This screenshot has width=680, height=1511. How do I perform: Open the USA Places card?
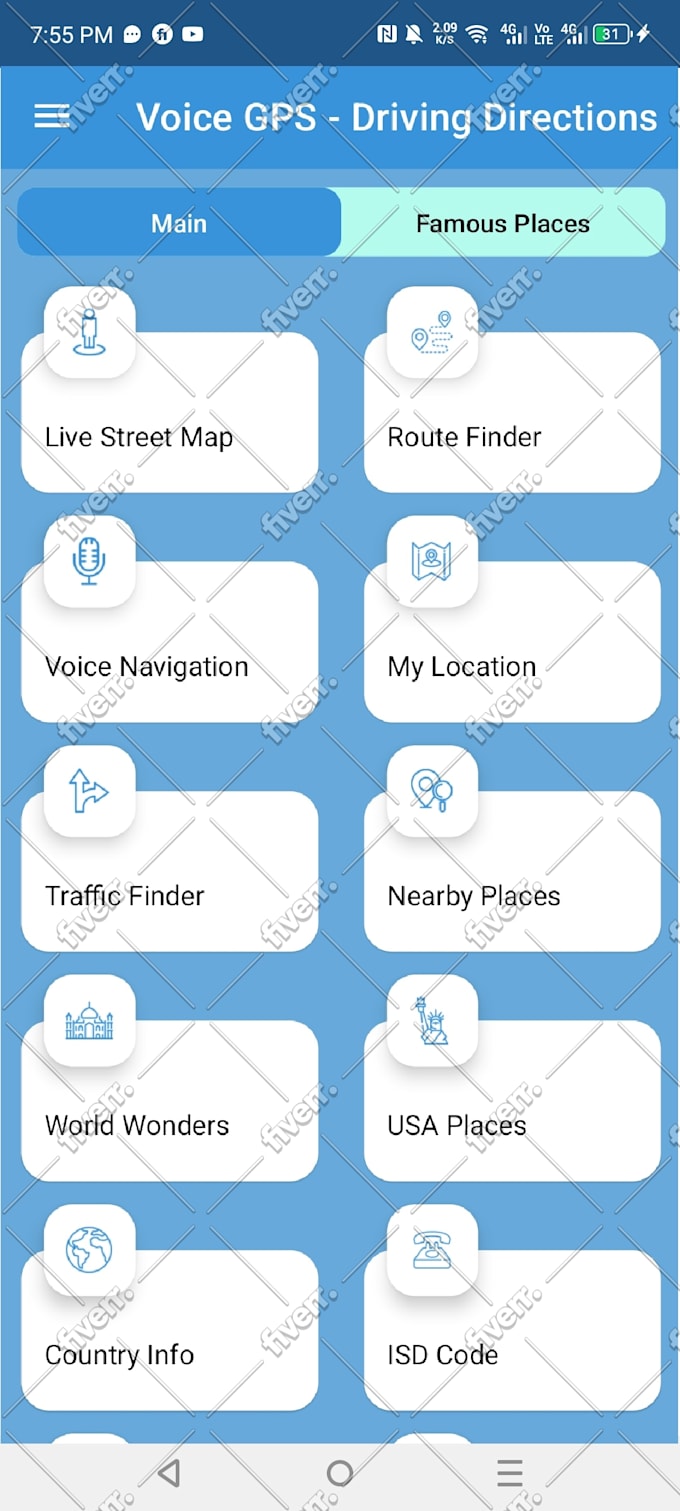point(512,1100)
